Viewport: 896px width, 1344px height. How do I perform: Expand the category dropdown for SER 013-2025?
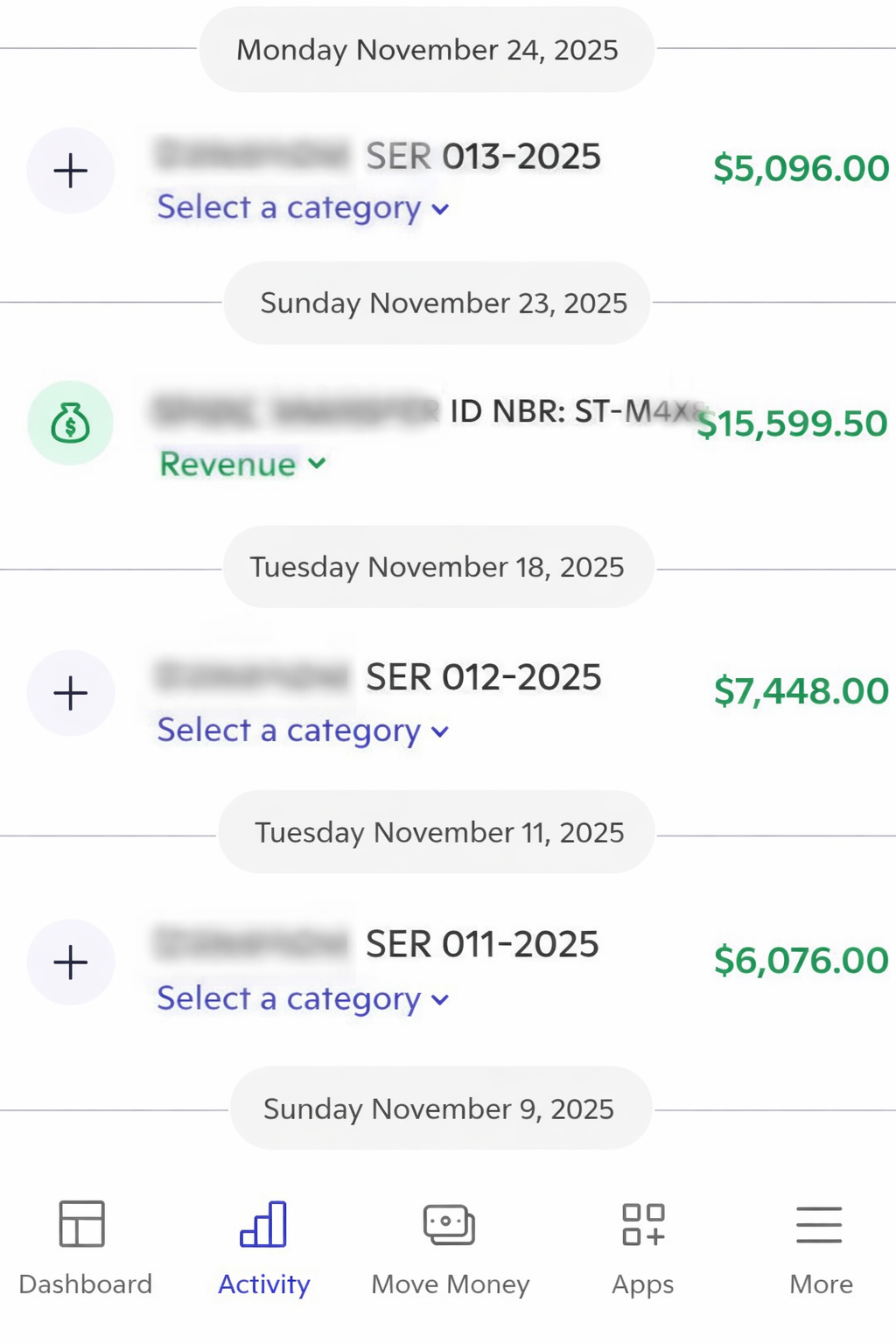pyautogui.click(x=302, y=208)
